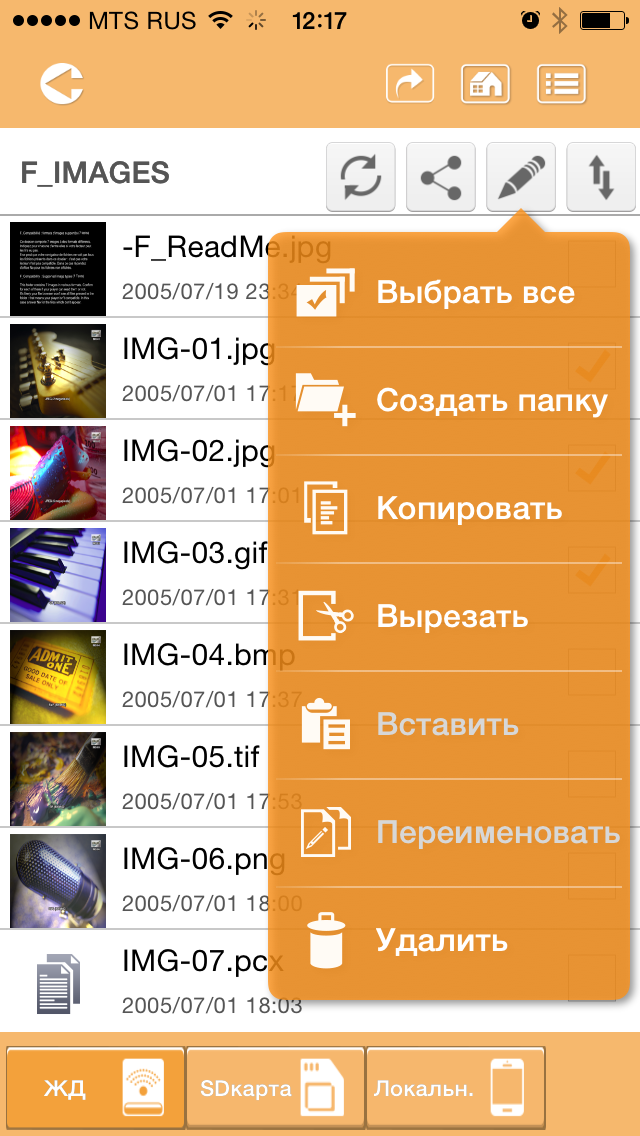Open the home folder icon
640x1136 pixels.
[485, 84]
